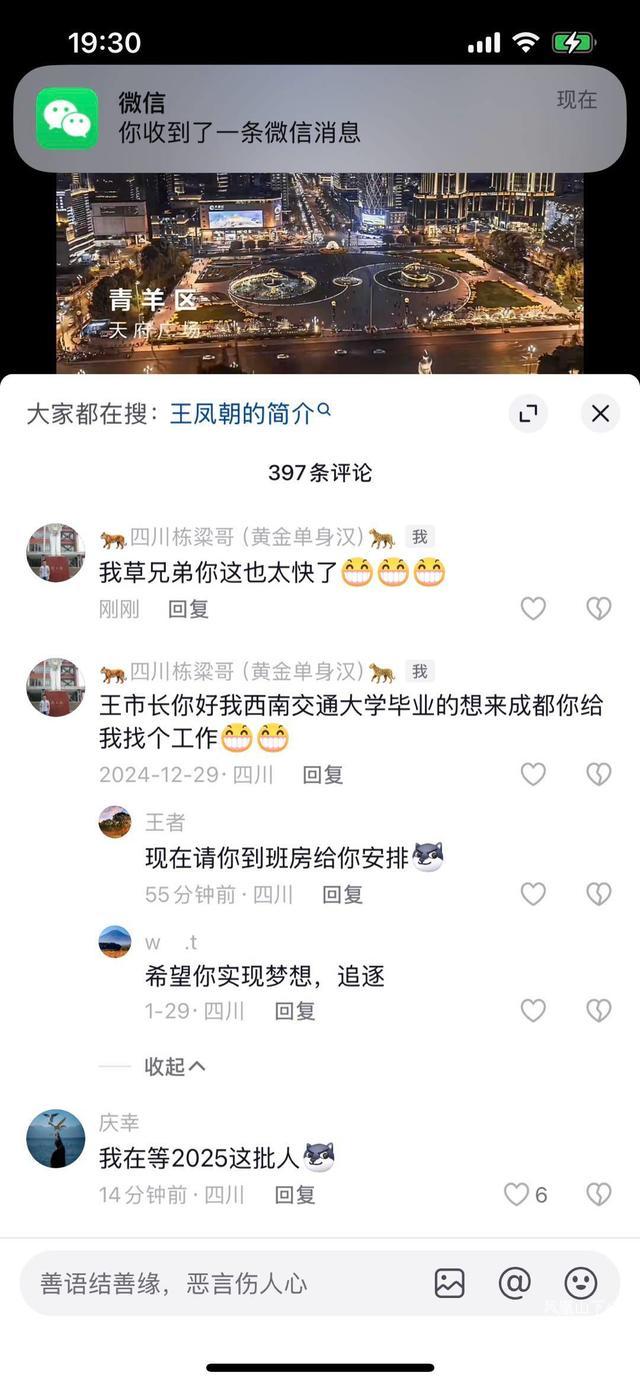Close the comments panel
This screenshot has height=1385, width=640.
click(x=600, y=413)
